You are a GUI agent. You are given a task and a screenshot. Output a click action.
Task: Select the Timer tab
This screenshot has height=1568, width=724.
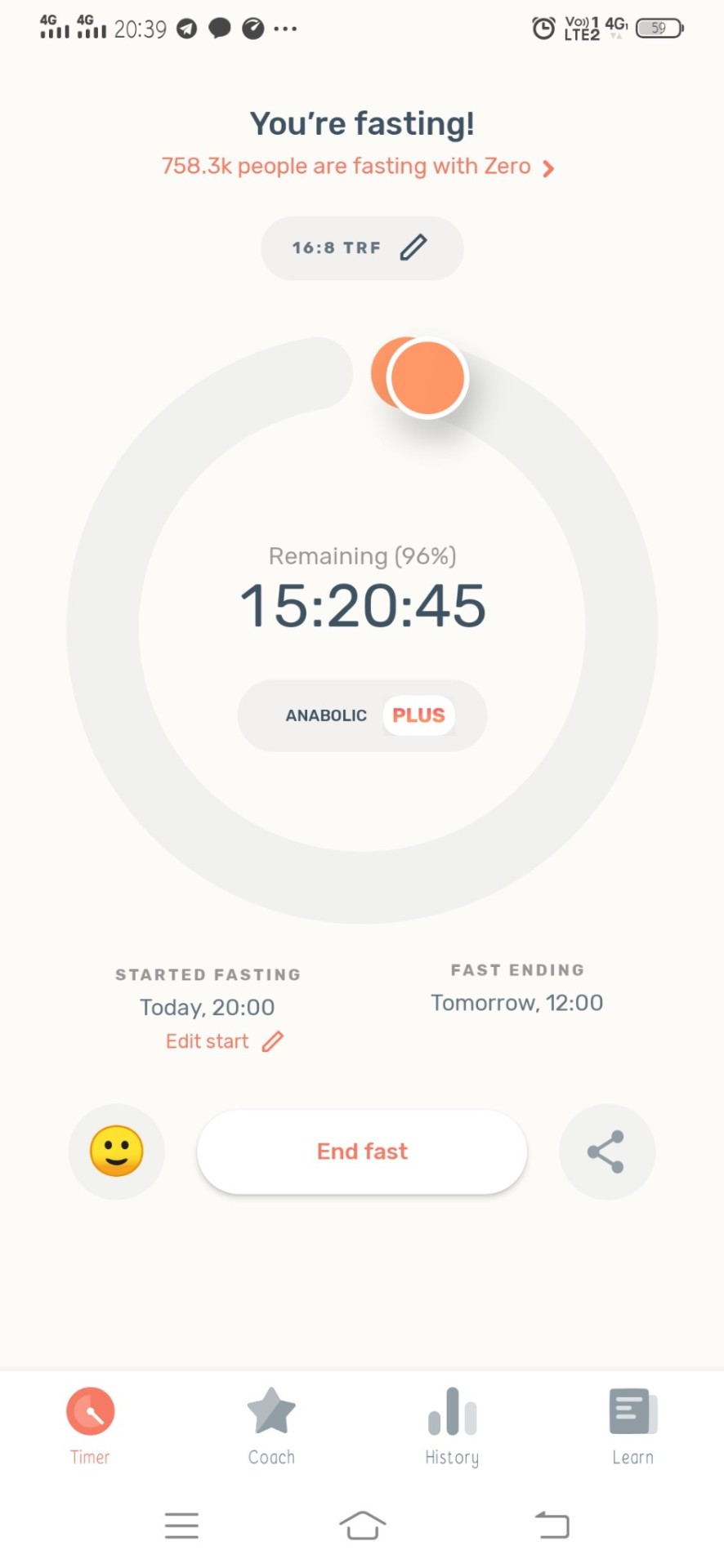pos(91,1426)
